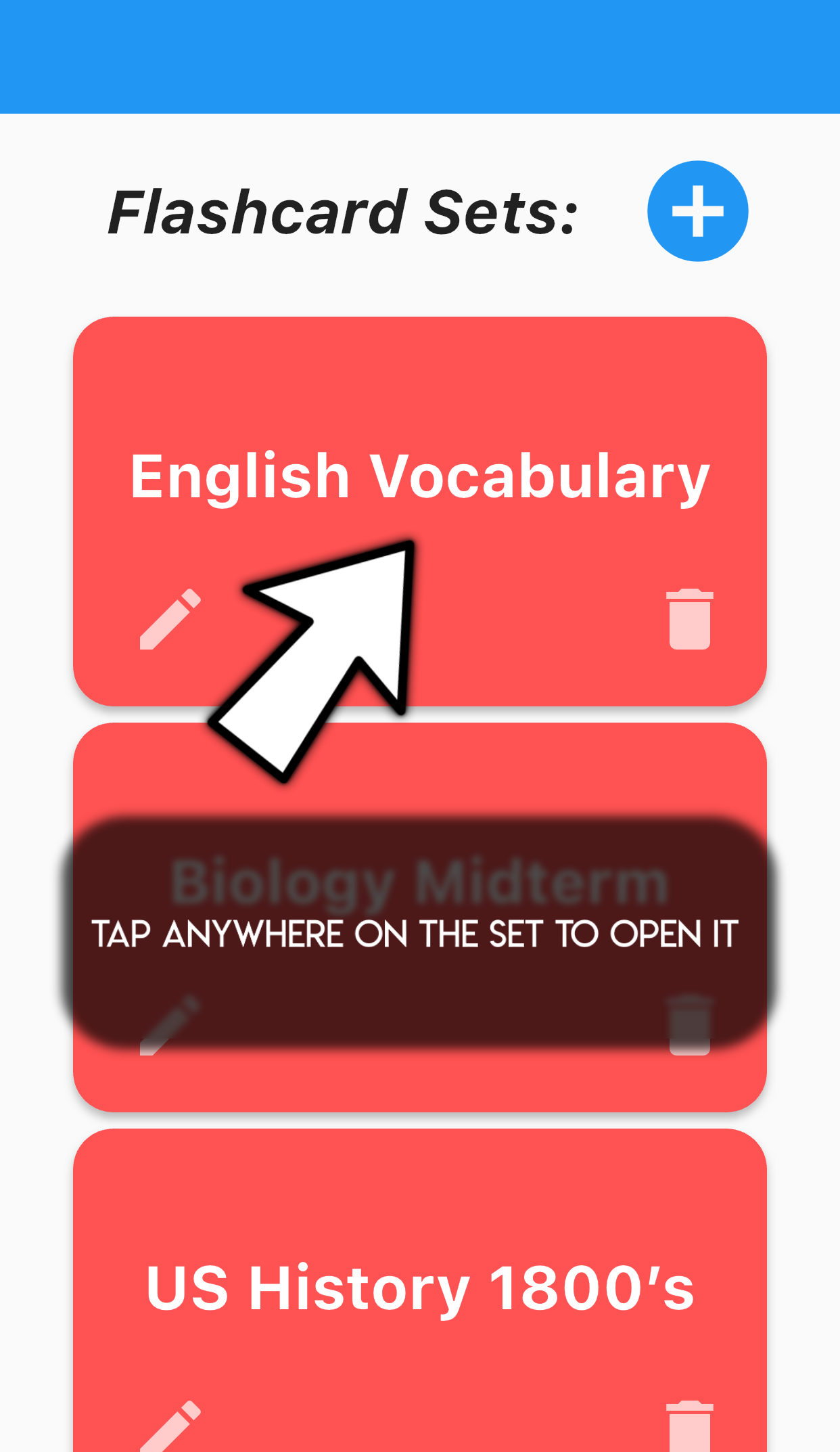
Task: Tap the English Vocabulary title text
Action: click(419, 477)
